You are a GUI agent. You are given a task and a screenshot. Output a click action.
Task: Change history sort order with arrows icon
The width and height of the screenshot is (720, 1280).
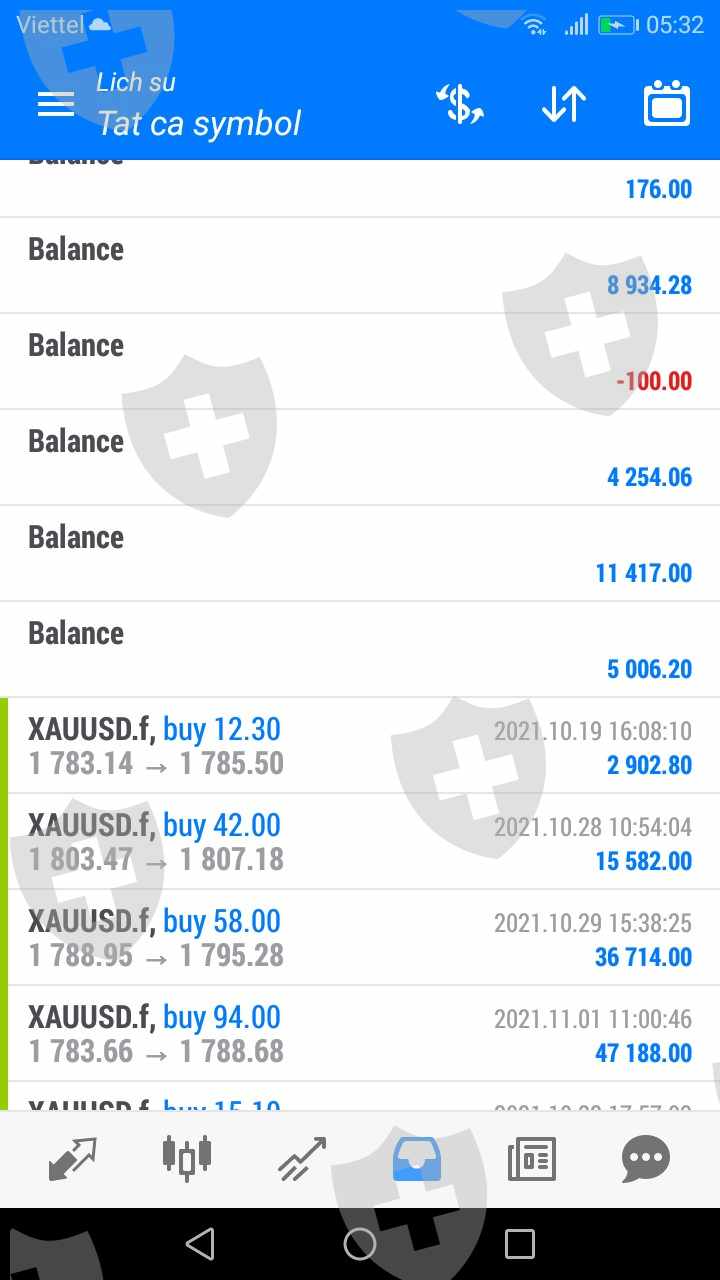[563, 104]
